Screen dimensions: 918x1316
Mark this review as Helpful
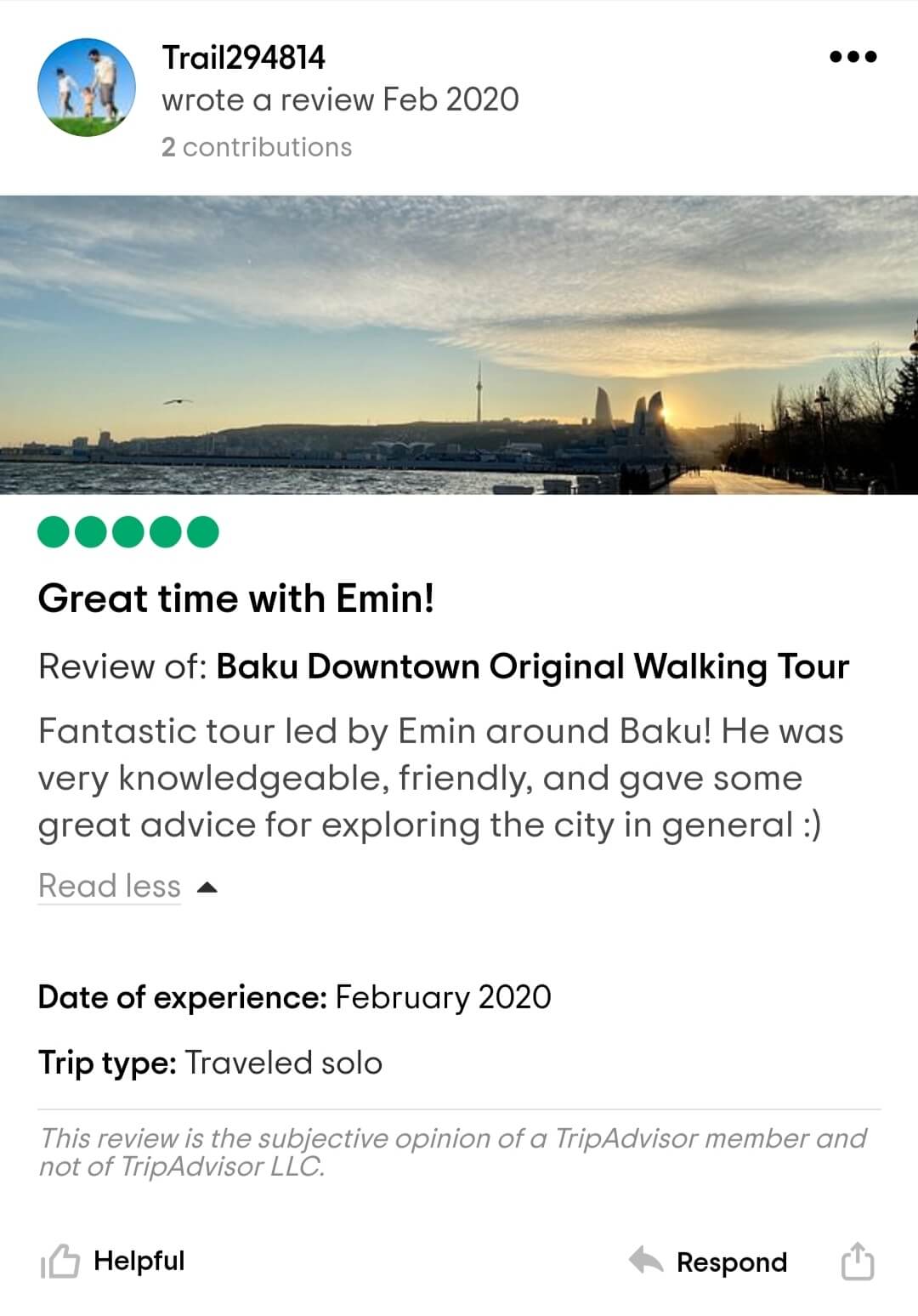(x=113, y=1261)
